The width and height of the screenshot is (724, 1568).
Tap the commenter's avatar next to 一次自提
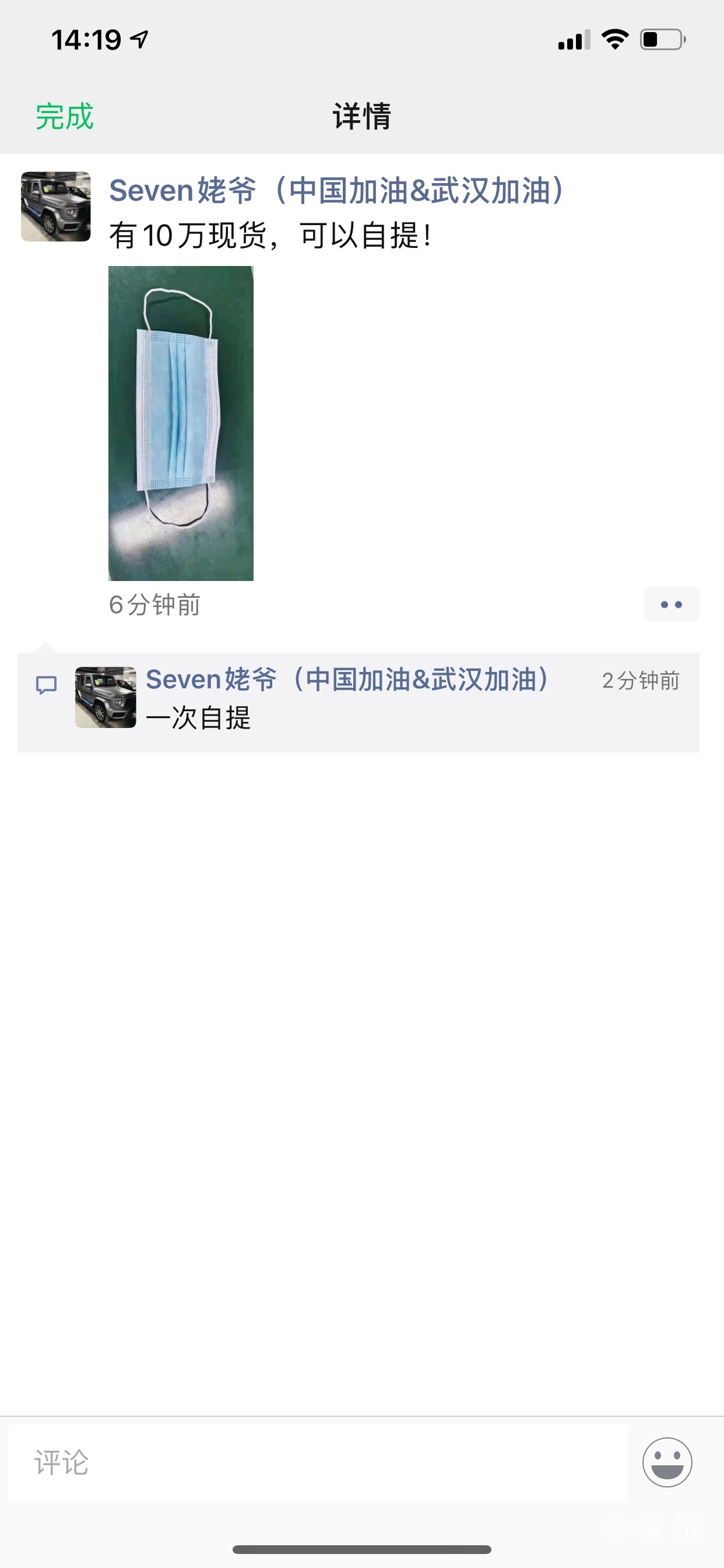coord(106,697)
